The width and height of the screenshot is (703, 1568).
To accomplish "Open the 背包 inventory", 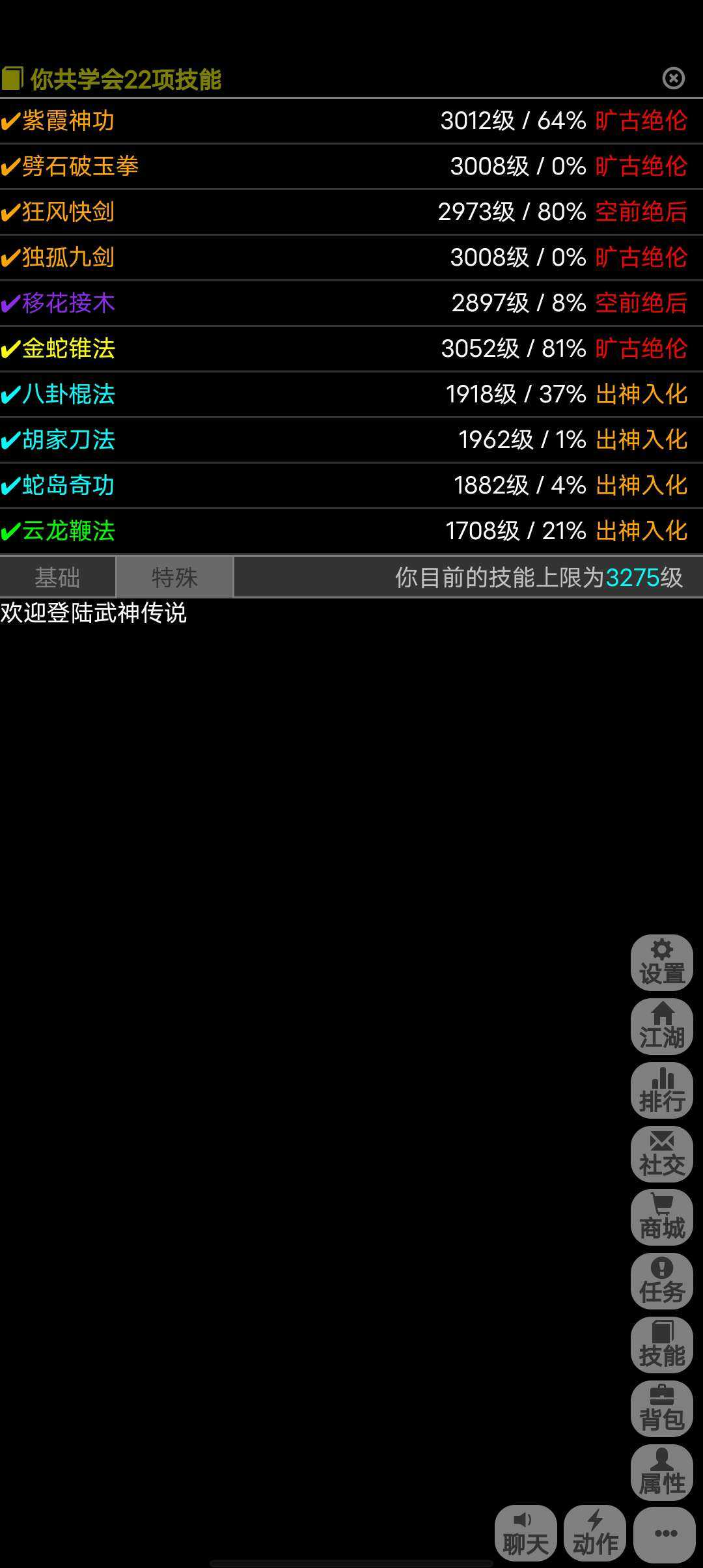I will [x=661, y=1409].
